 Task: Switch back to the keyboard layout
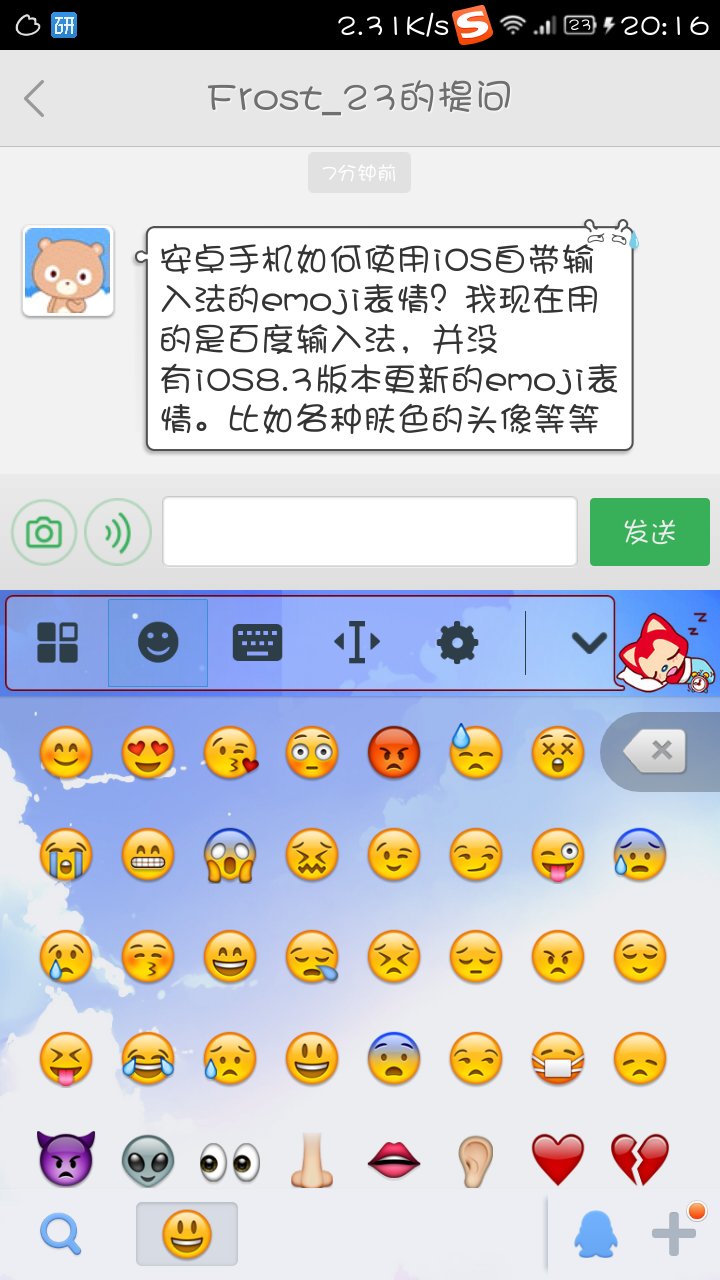[257, 643]
